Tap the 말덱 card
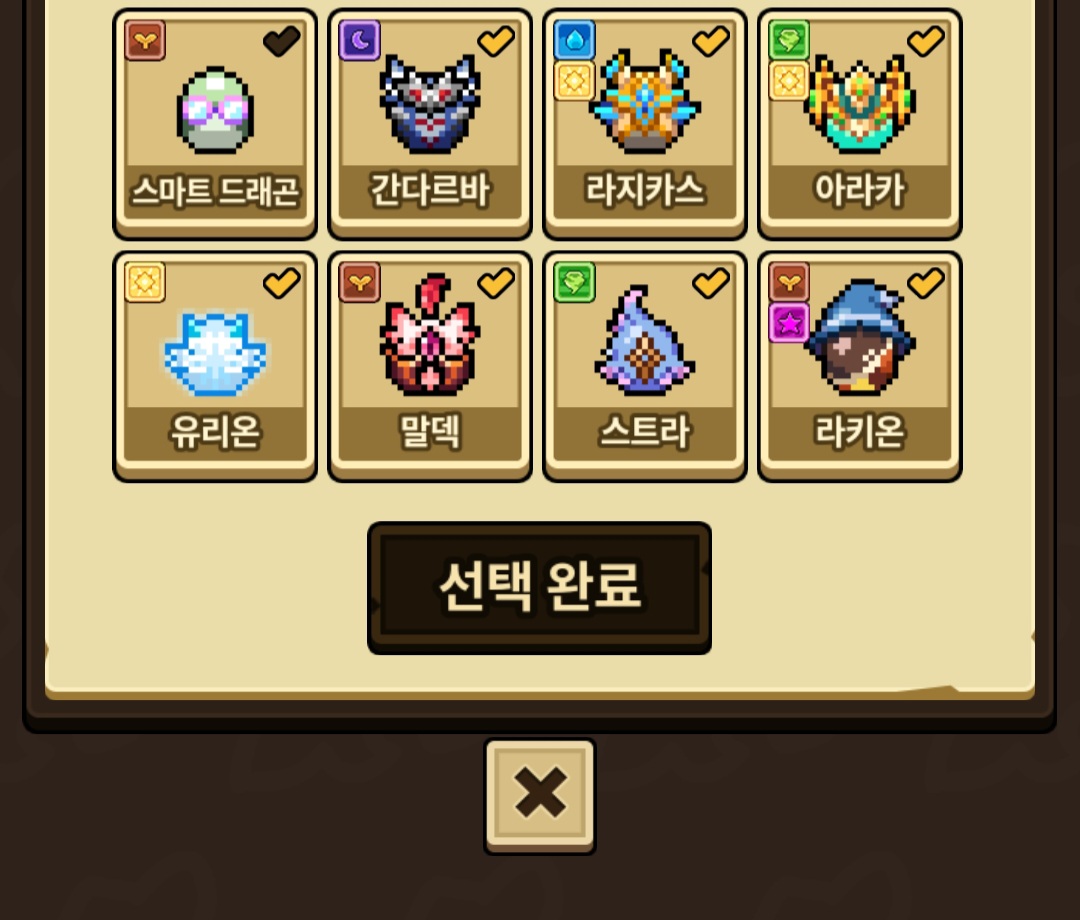Screen dimensions: 1080x920 tap(430, 366)
